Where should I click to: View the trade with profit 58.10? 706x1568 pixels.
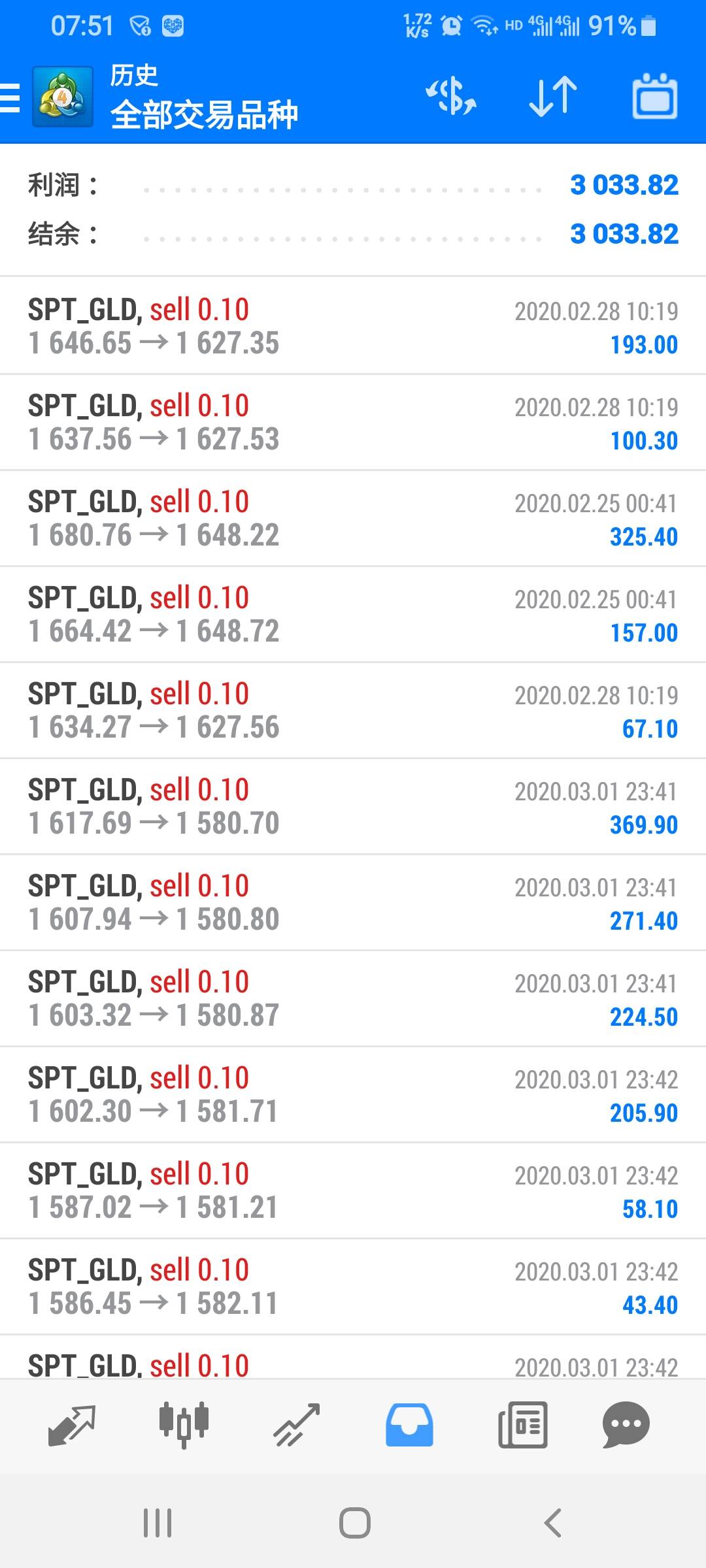(353, 1190)
